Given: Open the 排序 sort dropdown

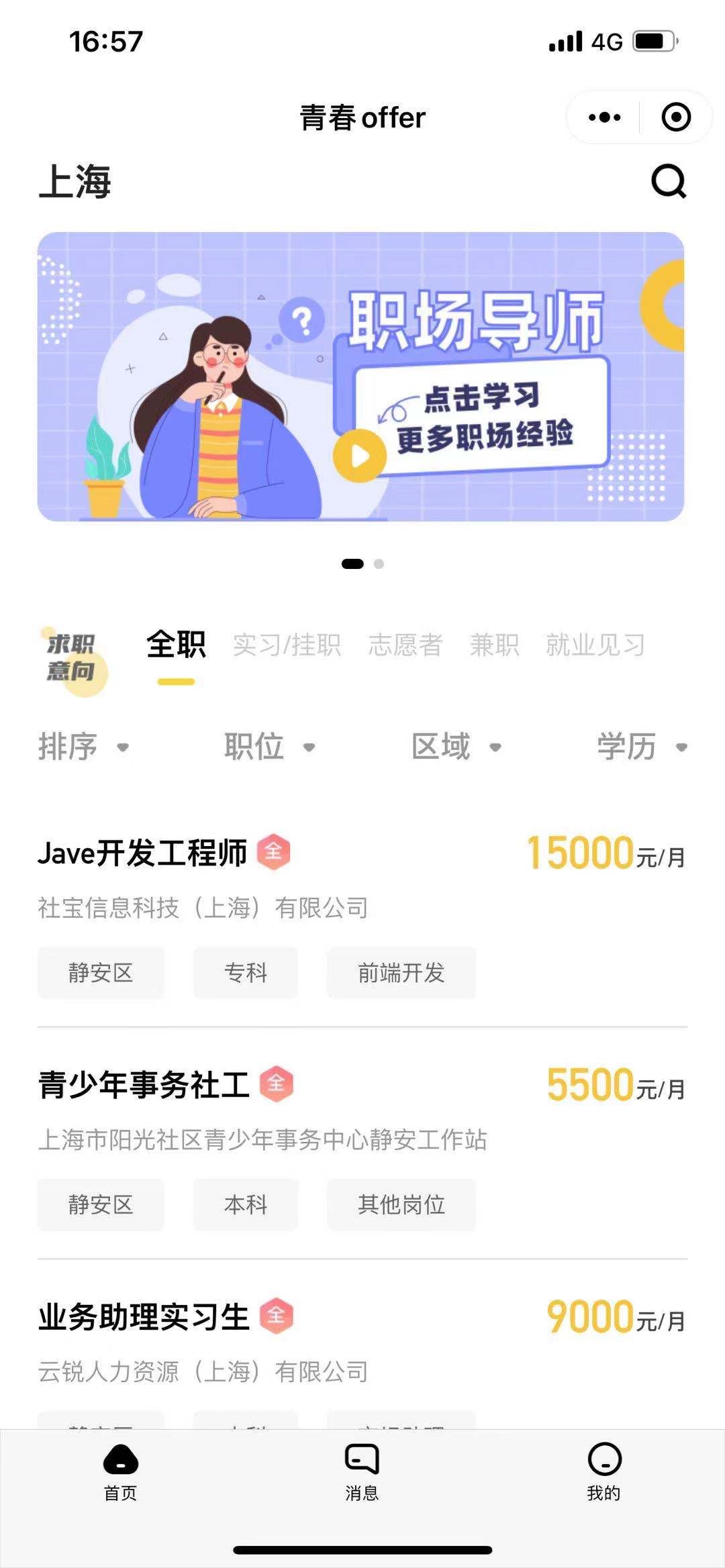Looking at the screenshot, I should [83, 747].
